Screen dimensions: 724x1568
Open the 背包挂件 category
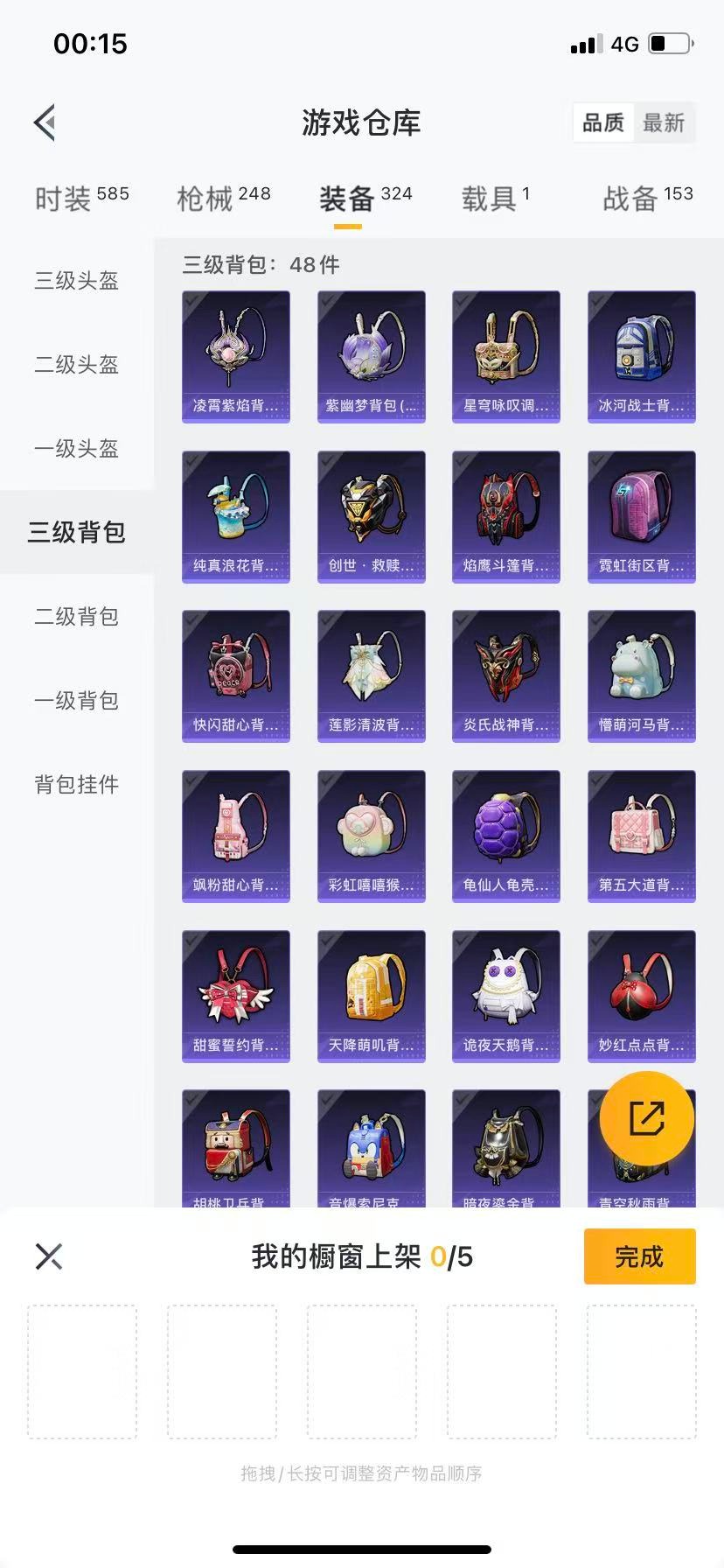(x=77, y=785)
